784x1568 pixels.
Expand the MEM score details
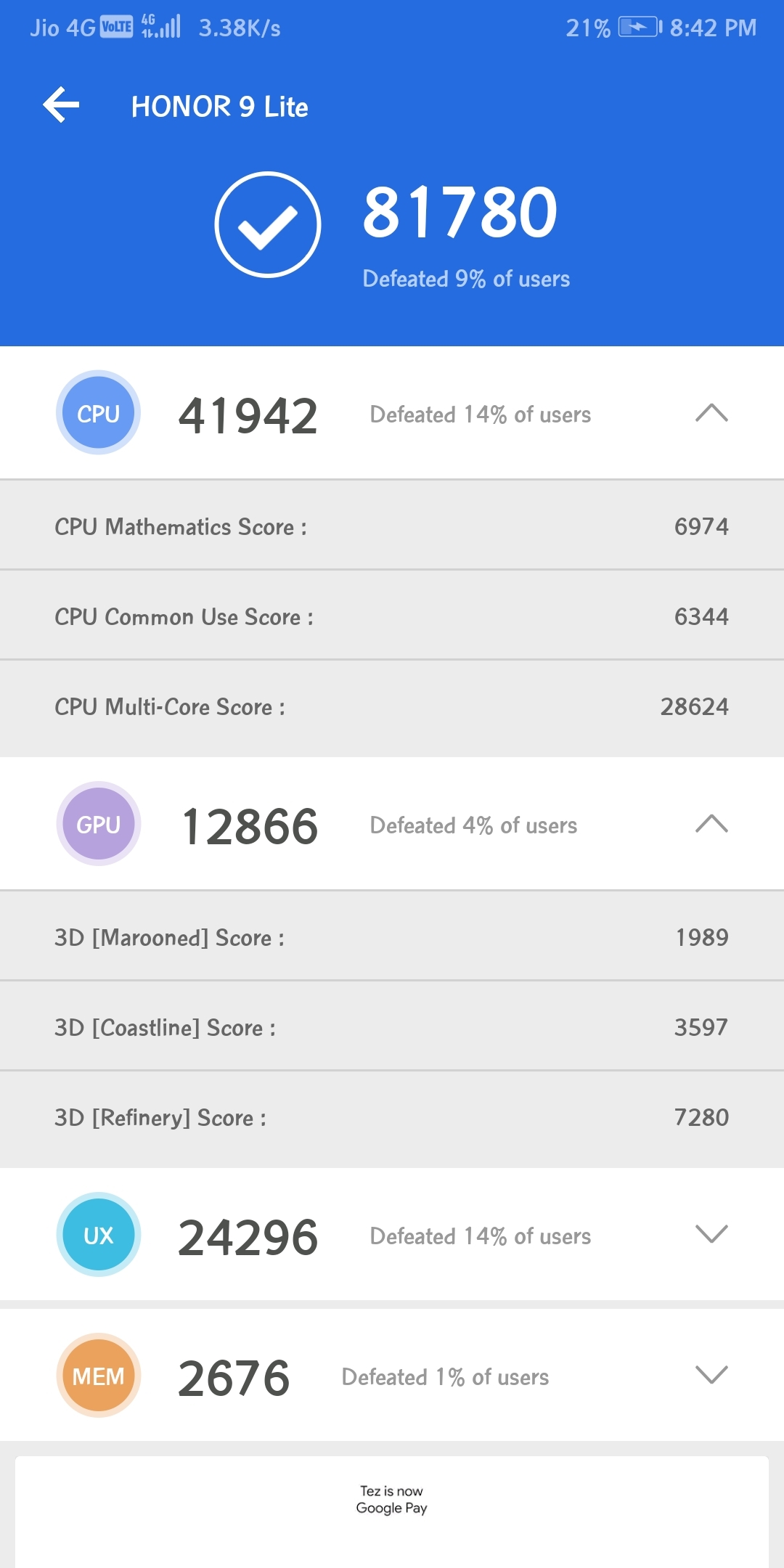tap(711, 1375)
